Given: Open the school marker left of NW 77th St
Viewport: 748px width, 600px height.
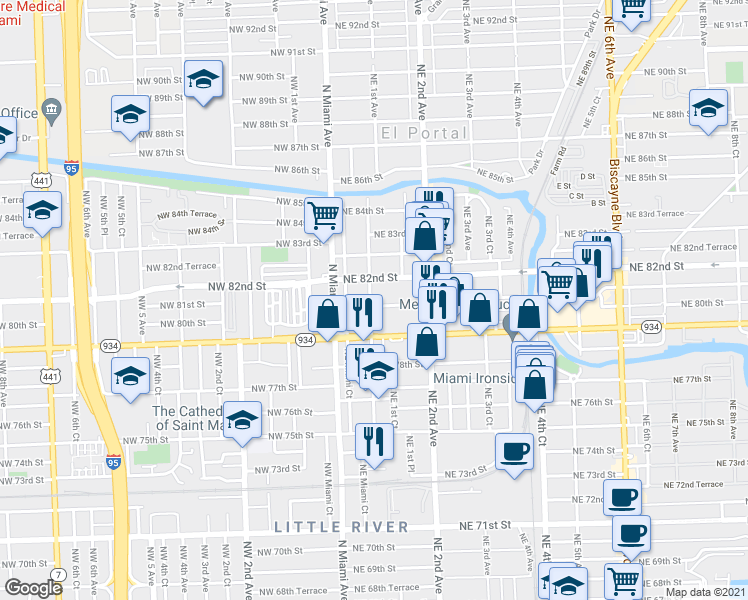Looking at the screenshot, I should click(x=130, y=377).
